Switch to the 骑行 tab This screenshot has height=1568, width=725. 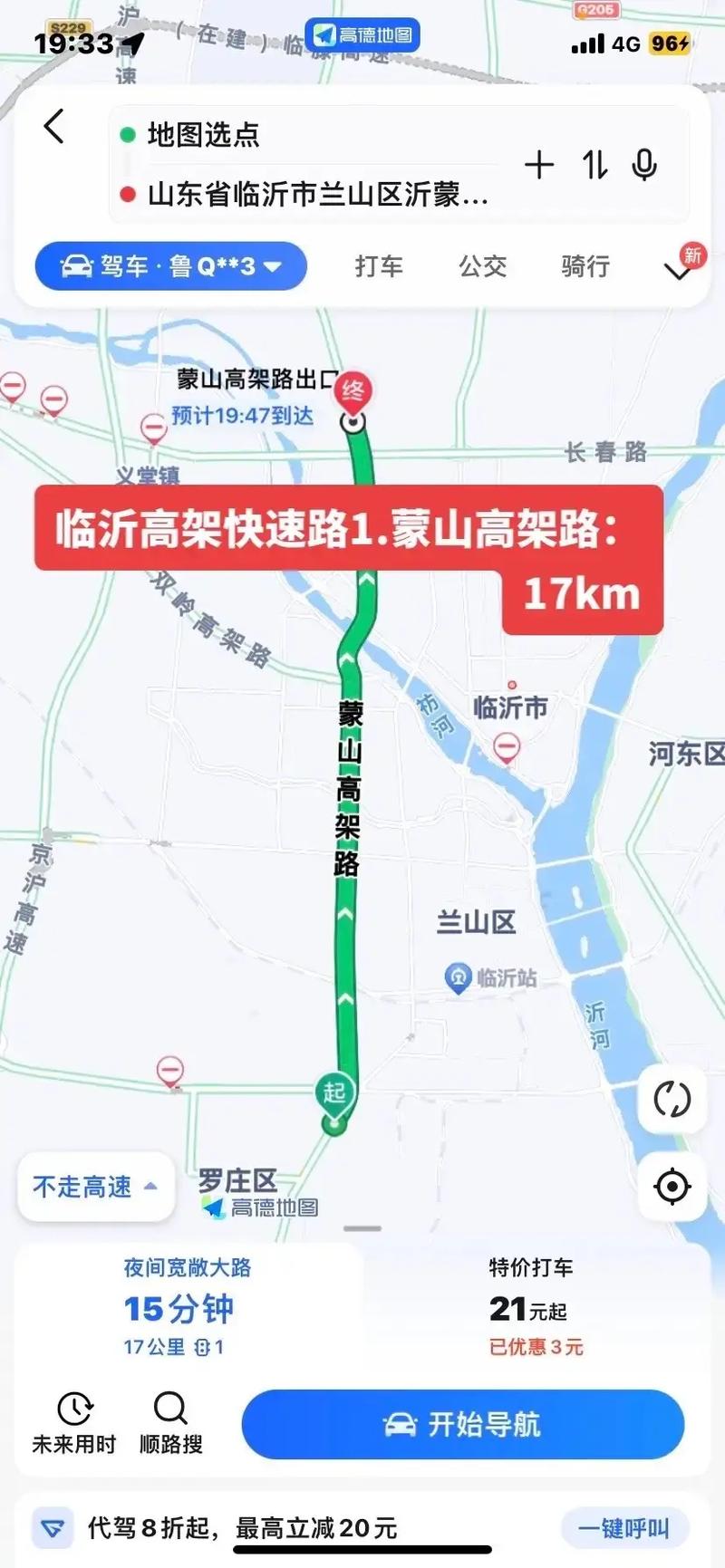[585, 266]
